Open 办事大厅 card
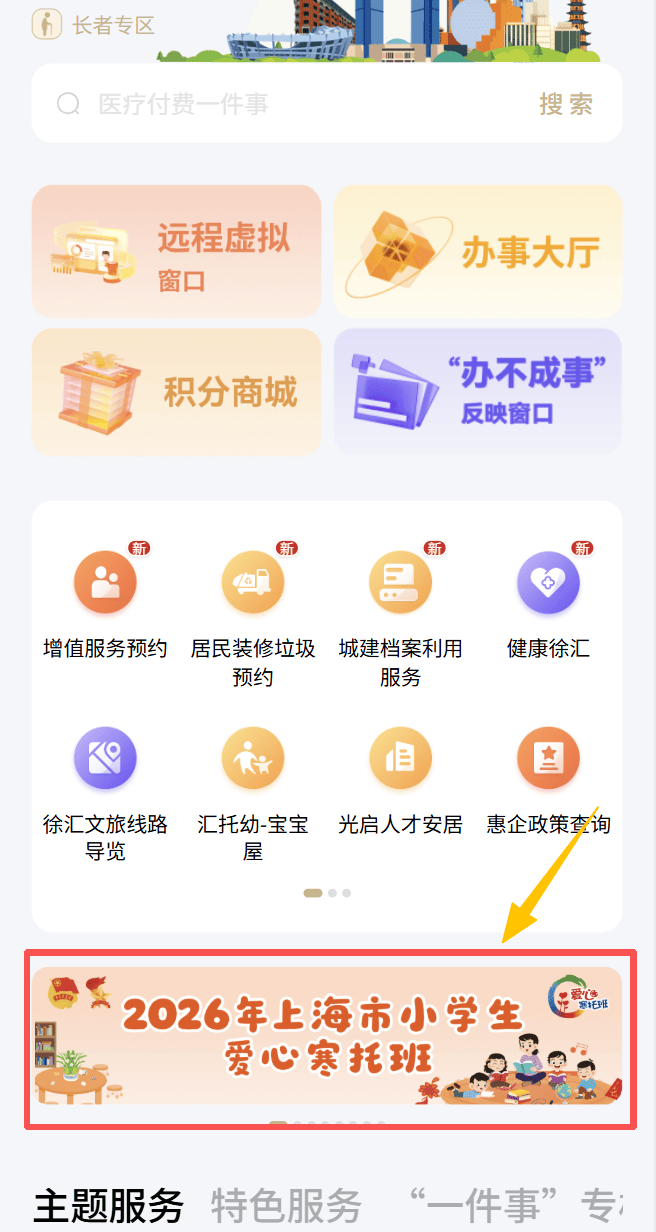 tap(478, 251)
